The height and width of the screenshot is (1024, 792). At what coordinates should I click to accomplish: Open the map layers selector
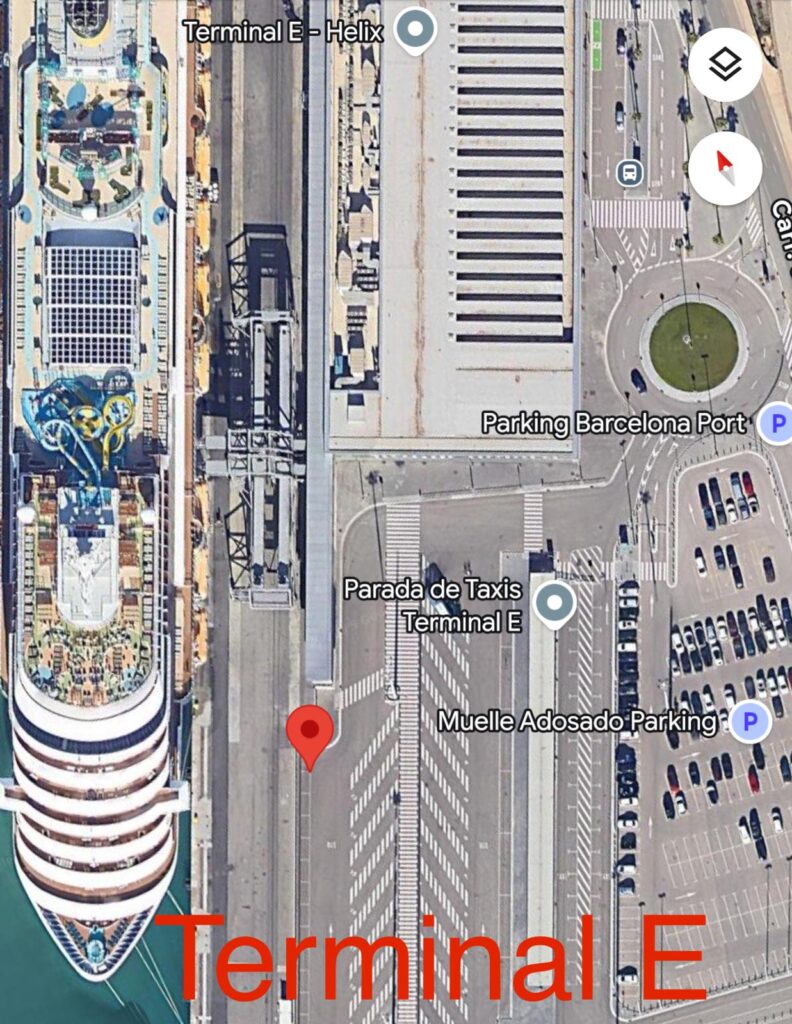click(x=725, y=65)
